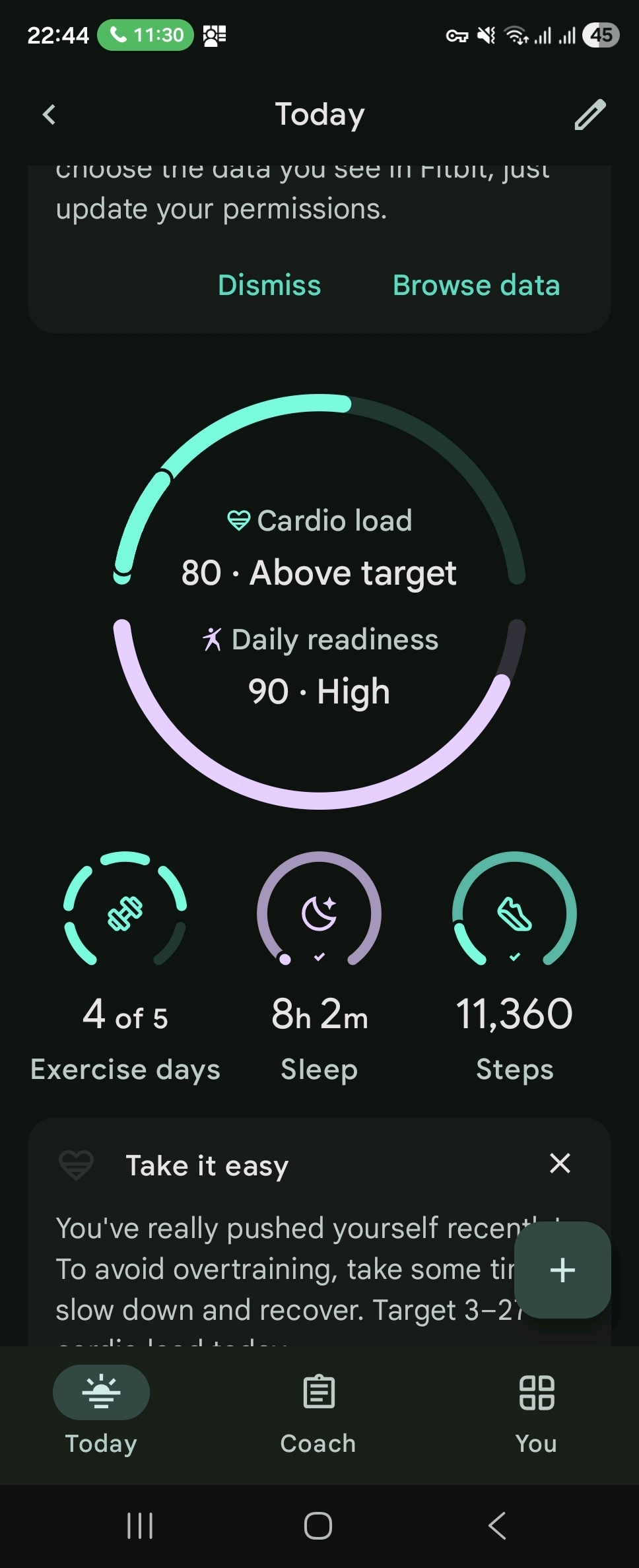
Task: Switch to the Coach tab
Action: 319,1409
